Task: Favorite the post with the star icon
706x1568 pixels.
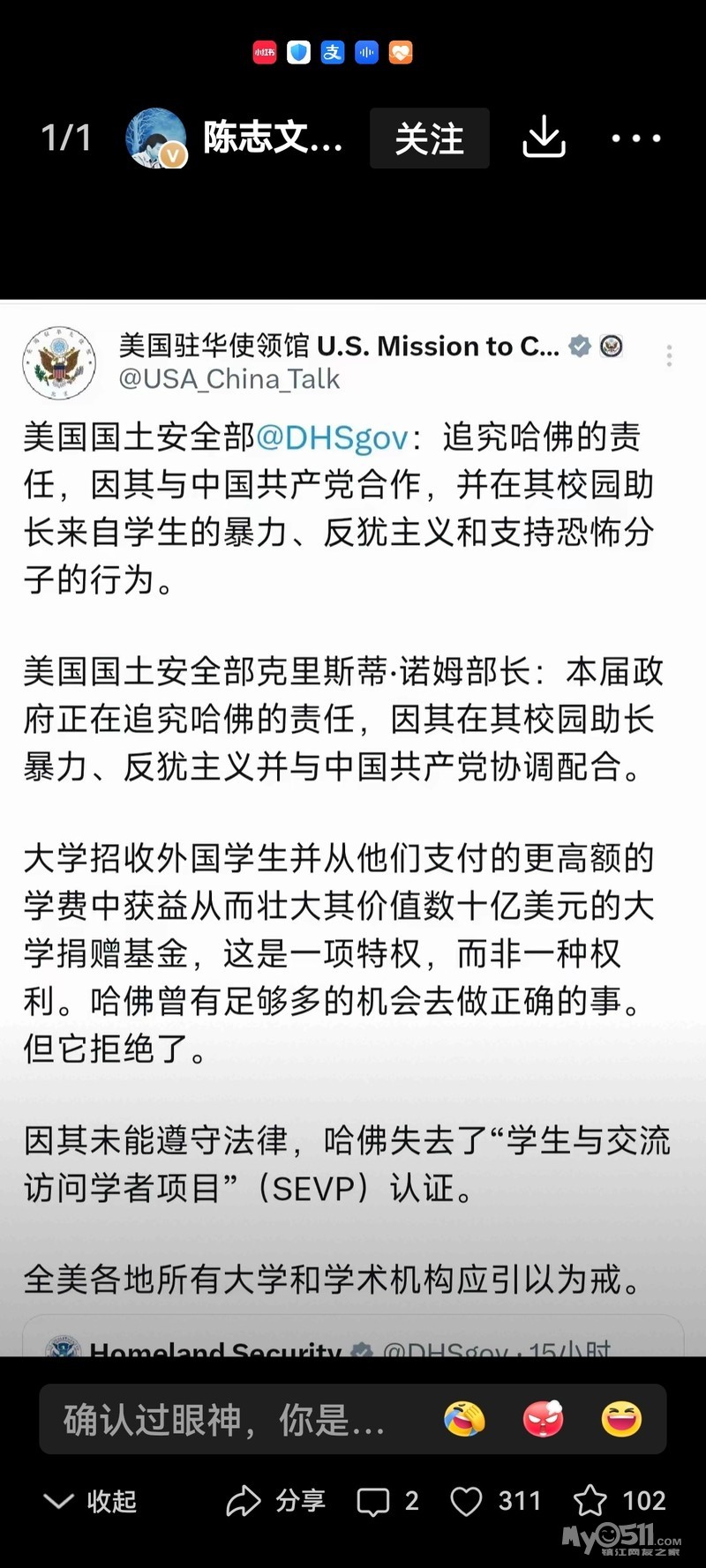Action: pyautogui.click(x=620, y=1501)
